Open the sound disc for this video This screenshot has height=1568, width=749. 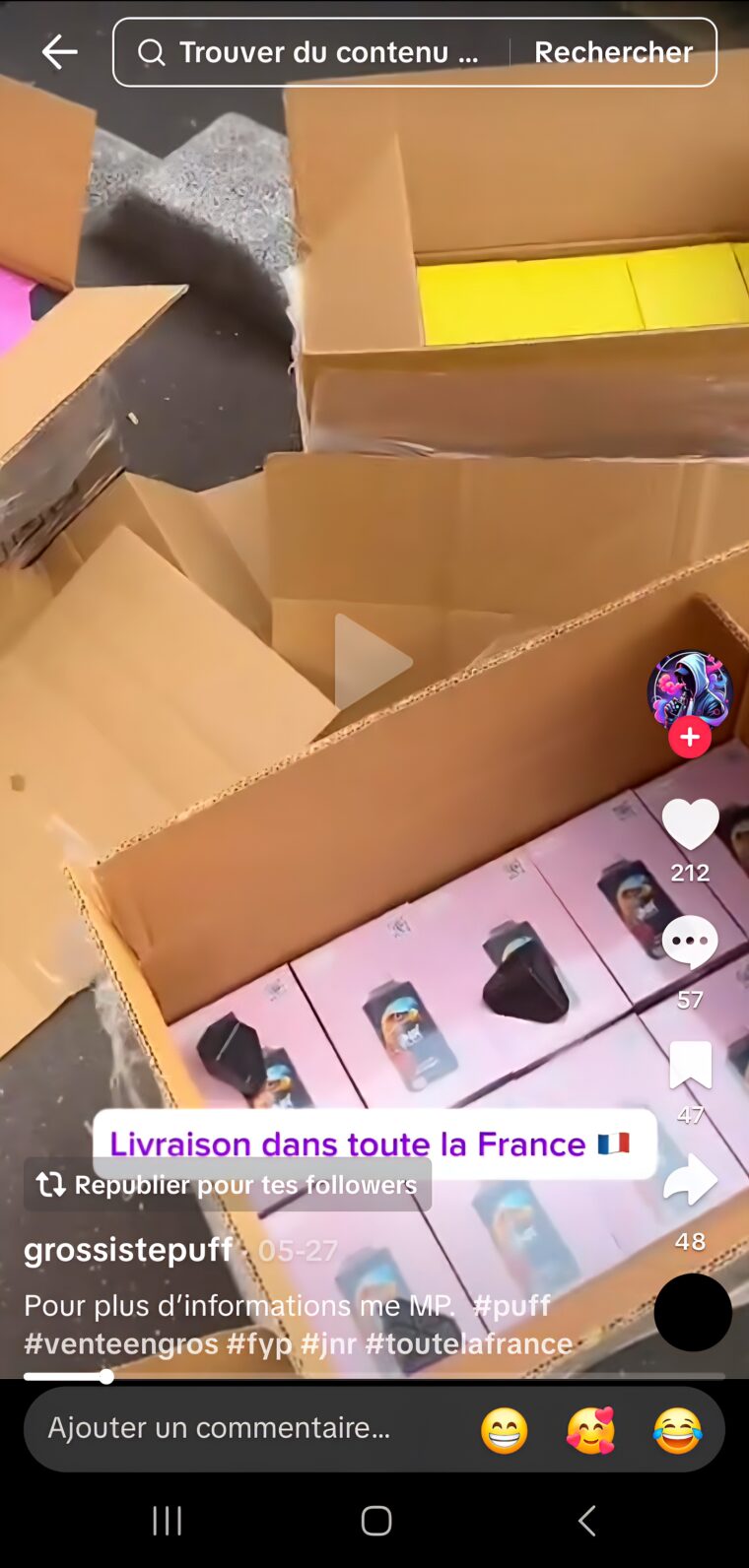pyautogui.click(x=693, y=1312)
